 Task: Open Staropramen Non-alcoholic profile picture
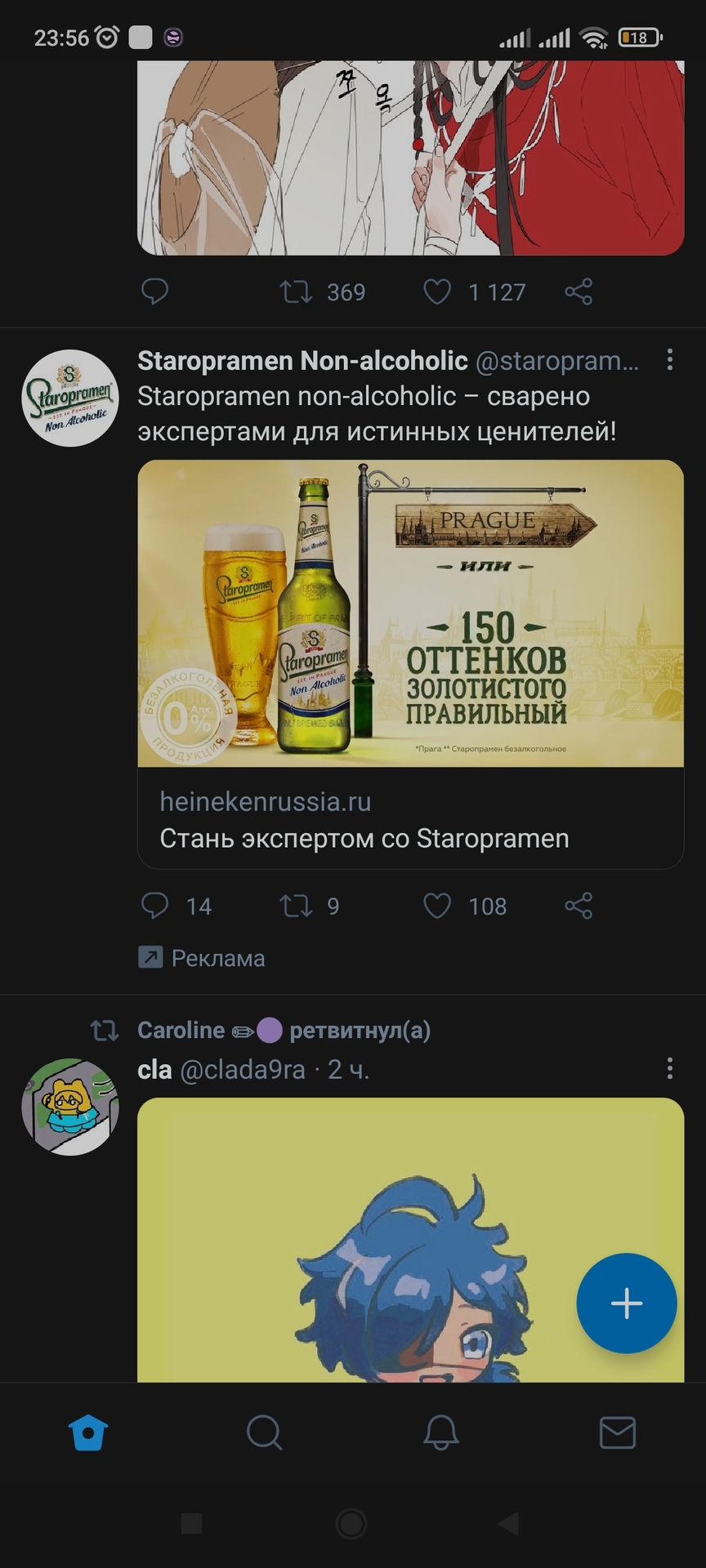(70, 399)
